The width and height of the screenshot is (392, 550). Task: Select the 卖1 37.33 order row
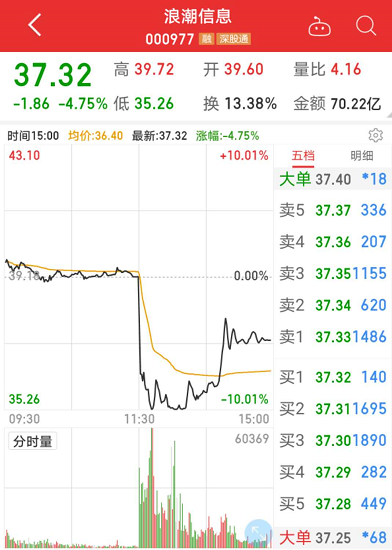coord(333,337)
